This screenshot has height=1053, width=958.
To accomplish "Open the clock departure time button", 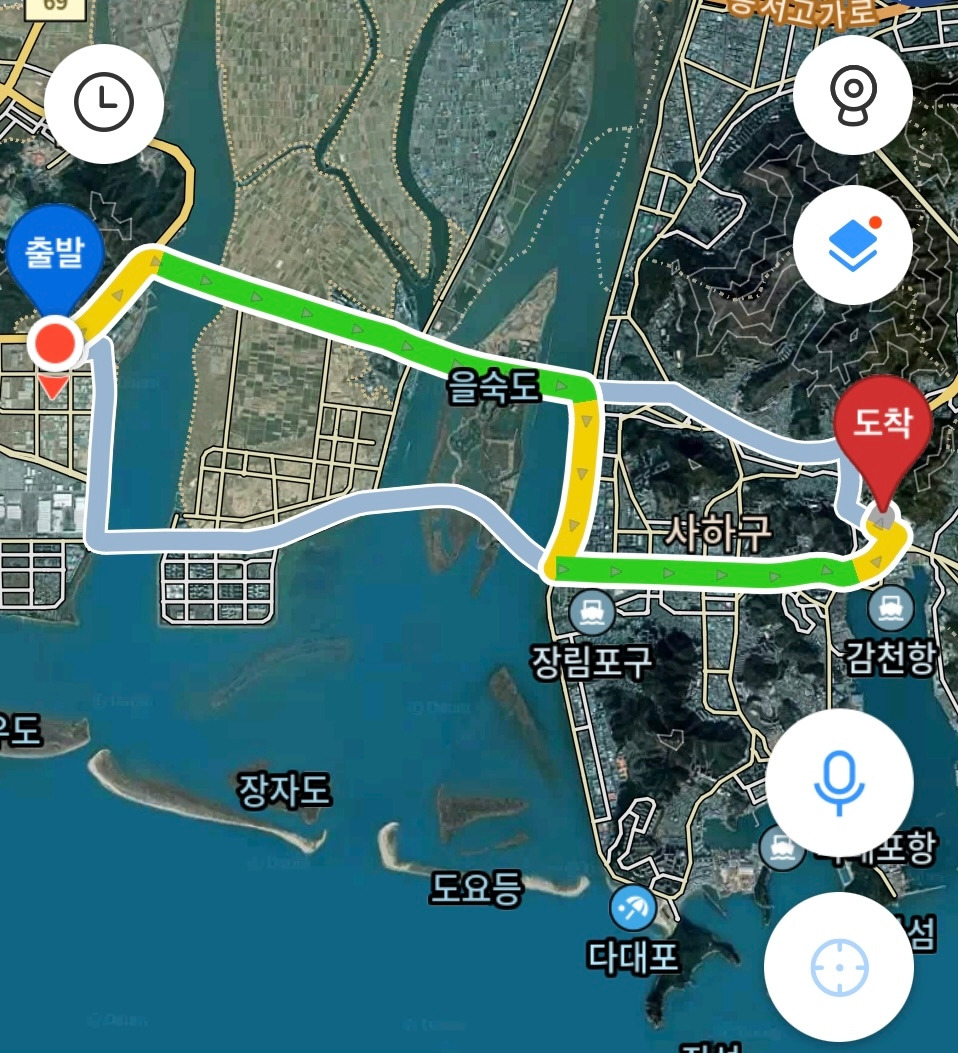I will click(x=104, y=102).
